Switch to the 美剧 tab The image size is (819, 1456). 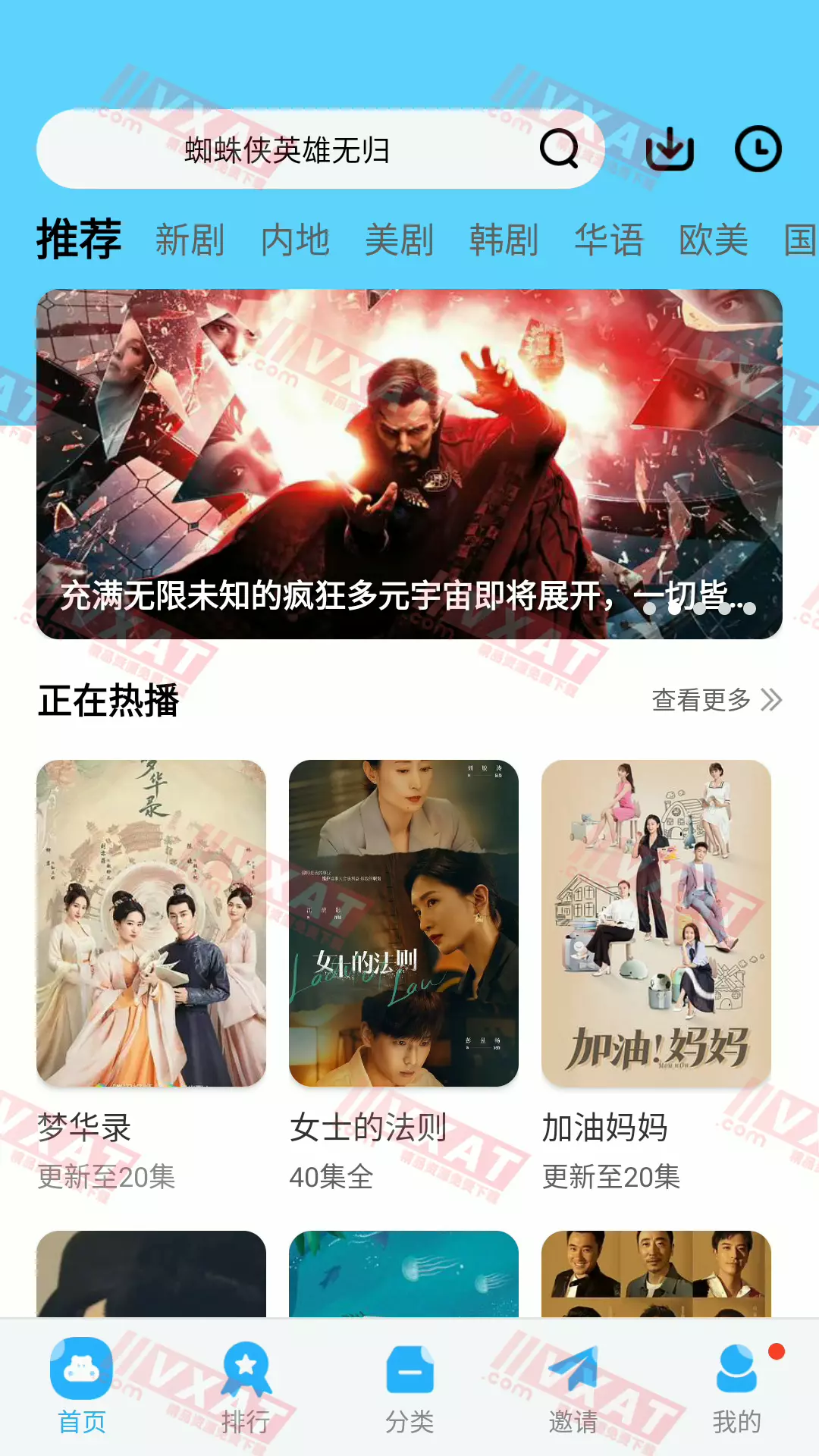(x=401, y=240)
